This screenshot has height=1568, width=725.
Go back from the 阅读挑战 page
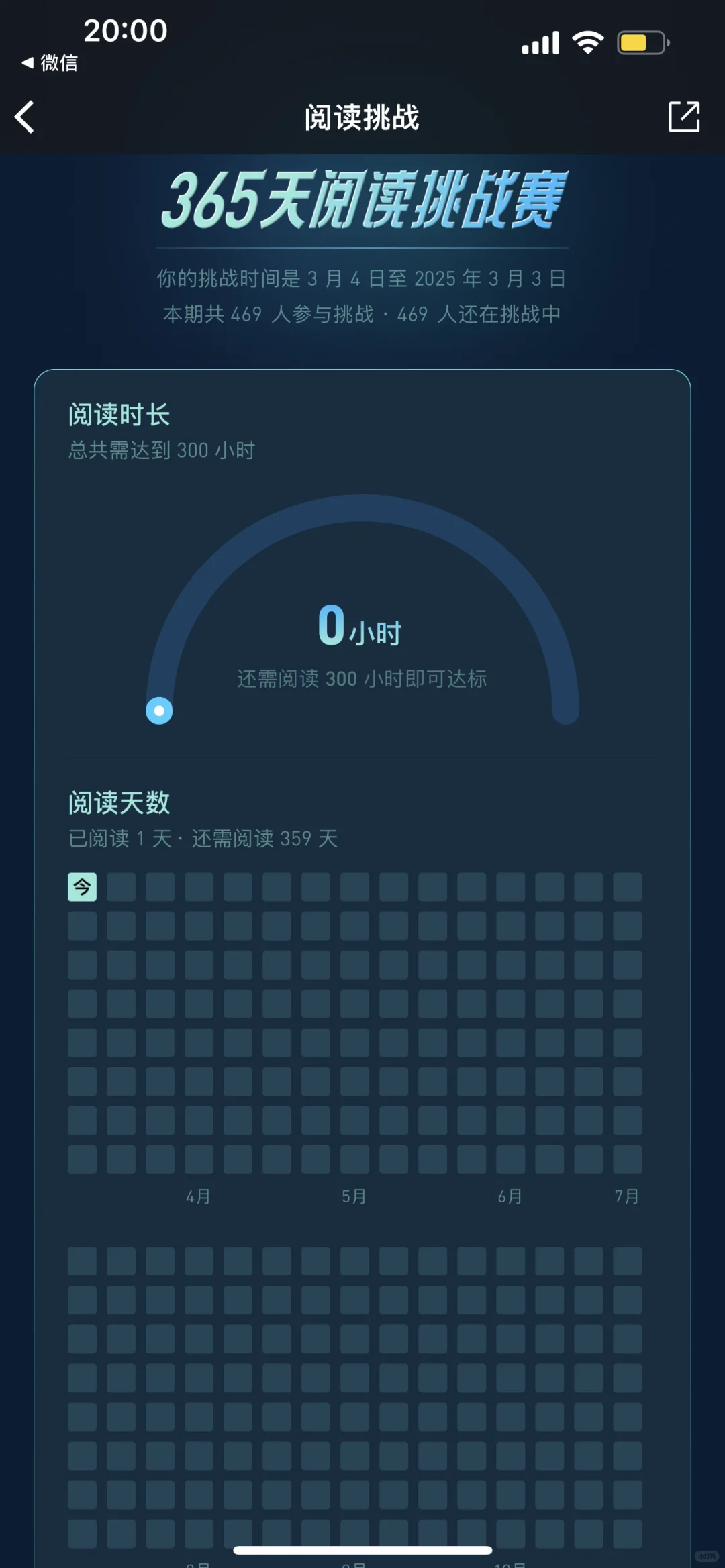point(25,117)
